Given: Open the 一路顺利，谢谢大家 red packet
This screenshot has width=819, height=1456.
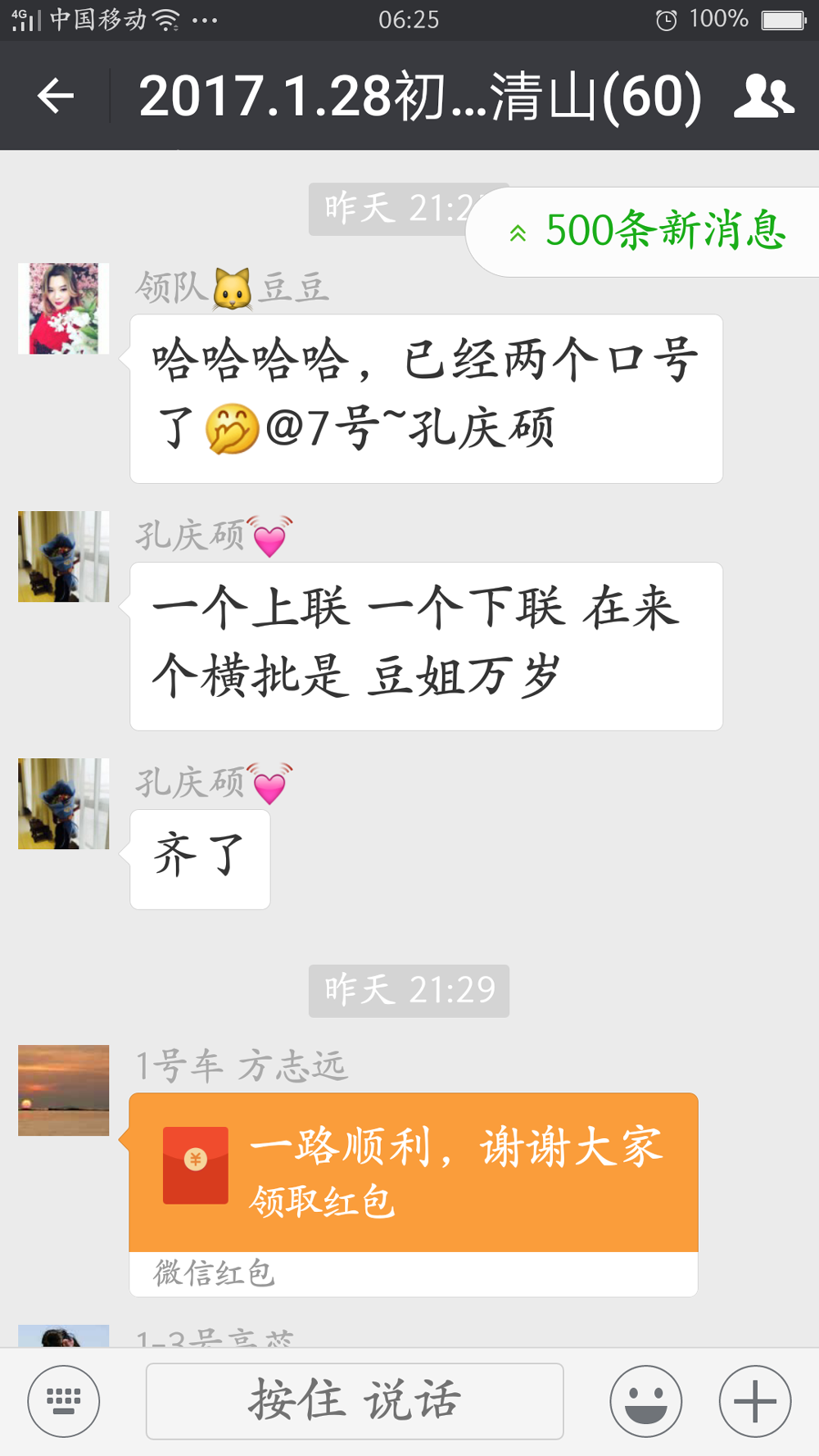Looking at the screenshot, I should pyautogui.click(x=414, y=1173).
